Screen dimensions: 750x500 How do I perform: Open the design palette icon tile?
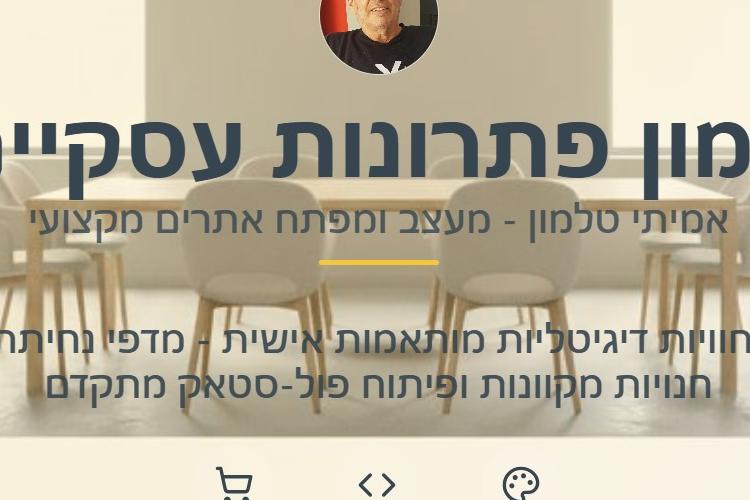pos(520,484)
